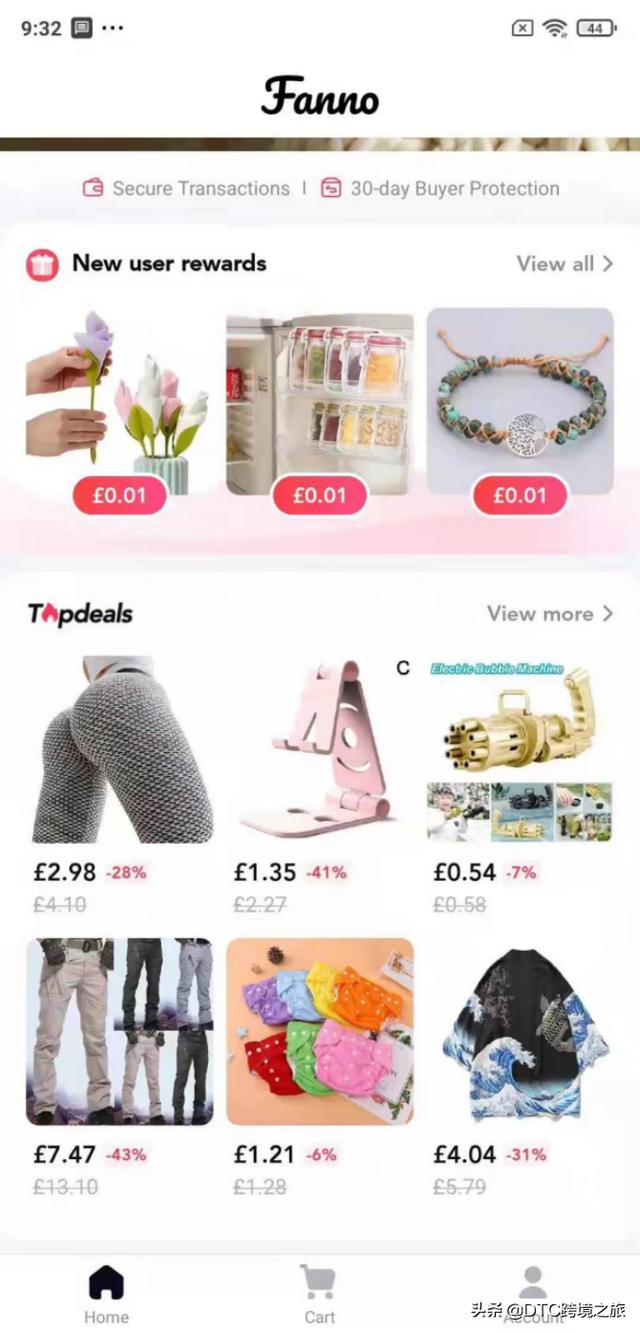Screen dimensions: 640x1333
Task: Open View more for Topdeals
Action: (550, 614)
